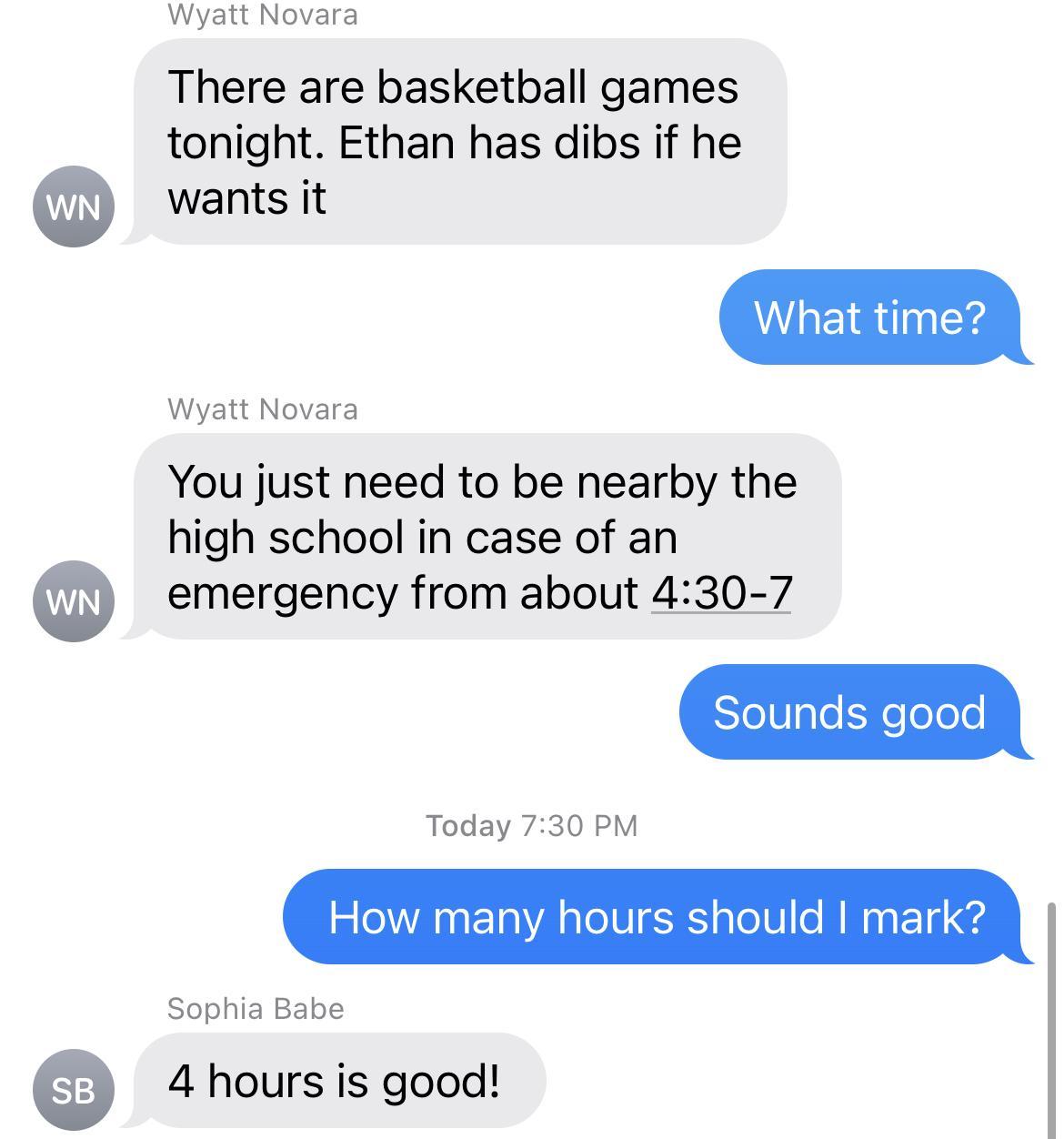Image resolution: width=1064 pixels, height=1139 pixels.
Task: Open the underlined 4:30-7 time link
Action: click(721, 593)
